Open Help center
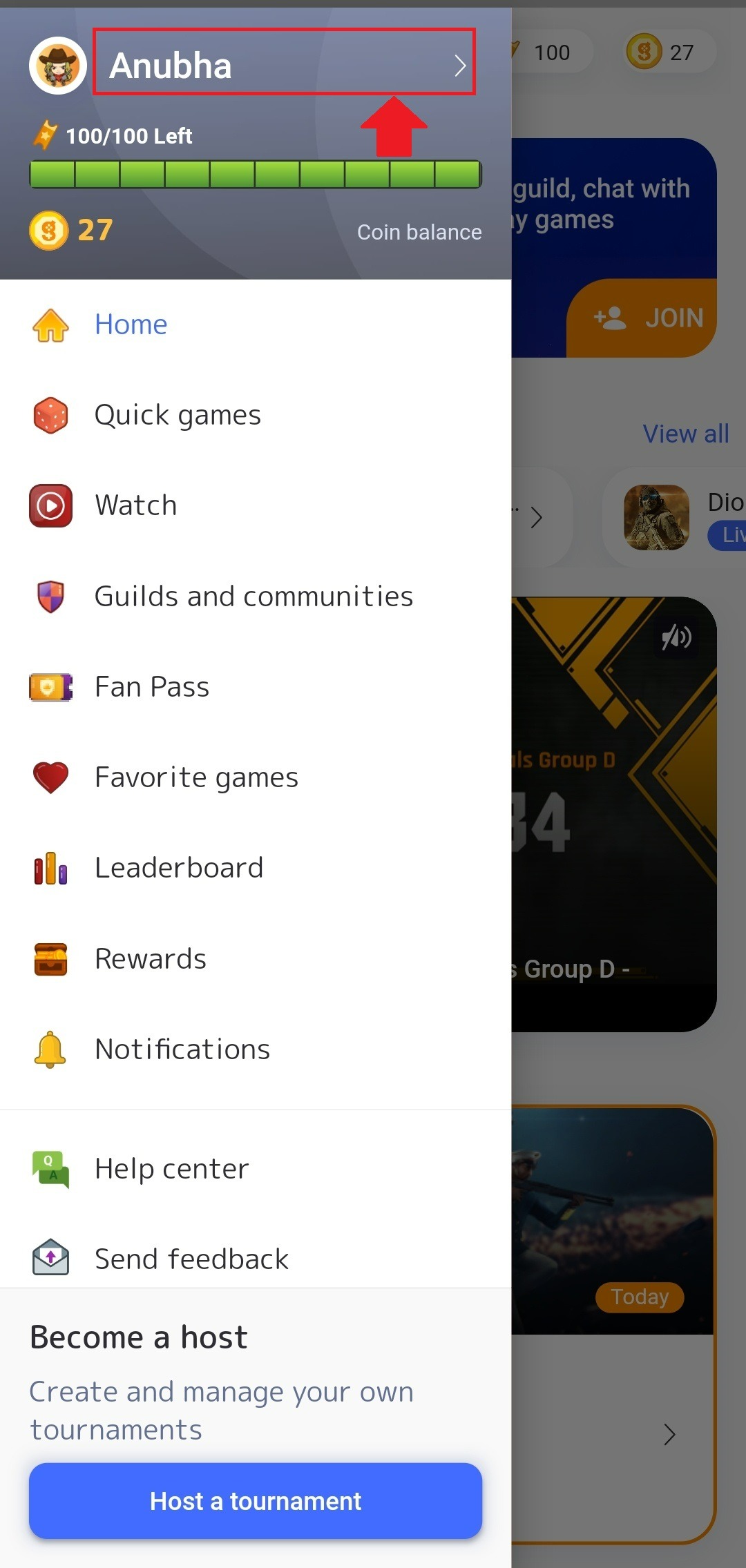The image size is (746, 1568). point(171,1169)
